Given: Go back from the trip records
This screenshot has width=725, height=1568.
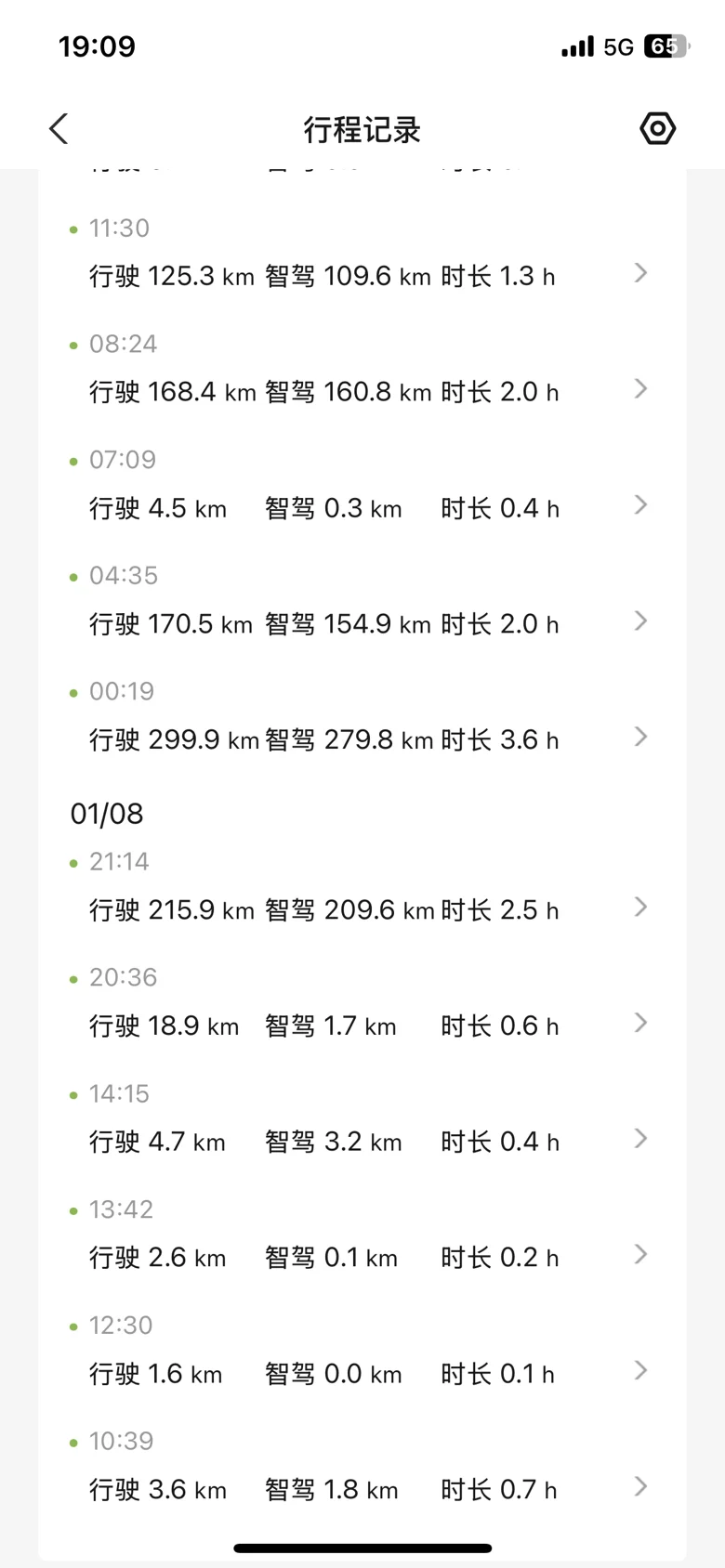Looking at the screenshot, I should pos(59,129).
